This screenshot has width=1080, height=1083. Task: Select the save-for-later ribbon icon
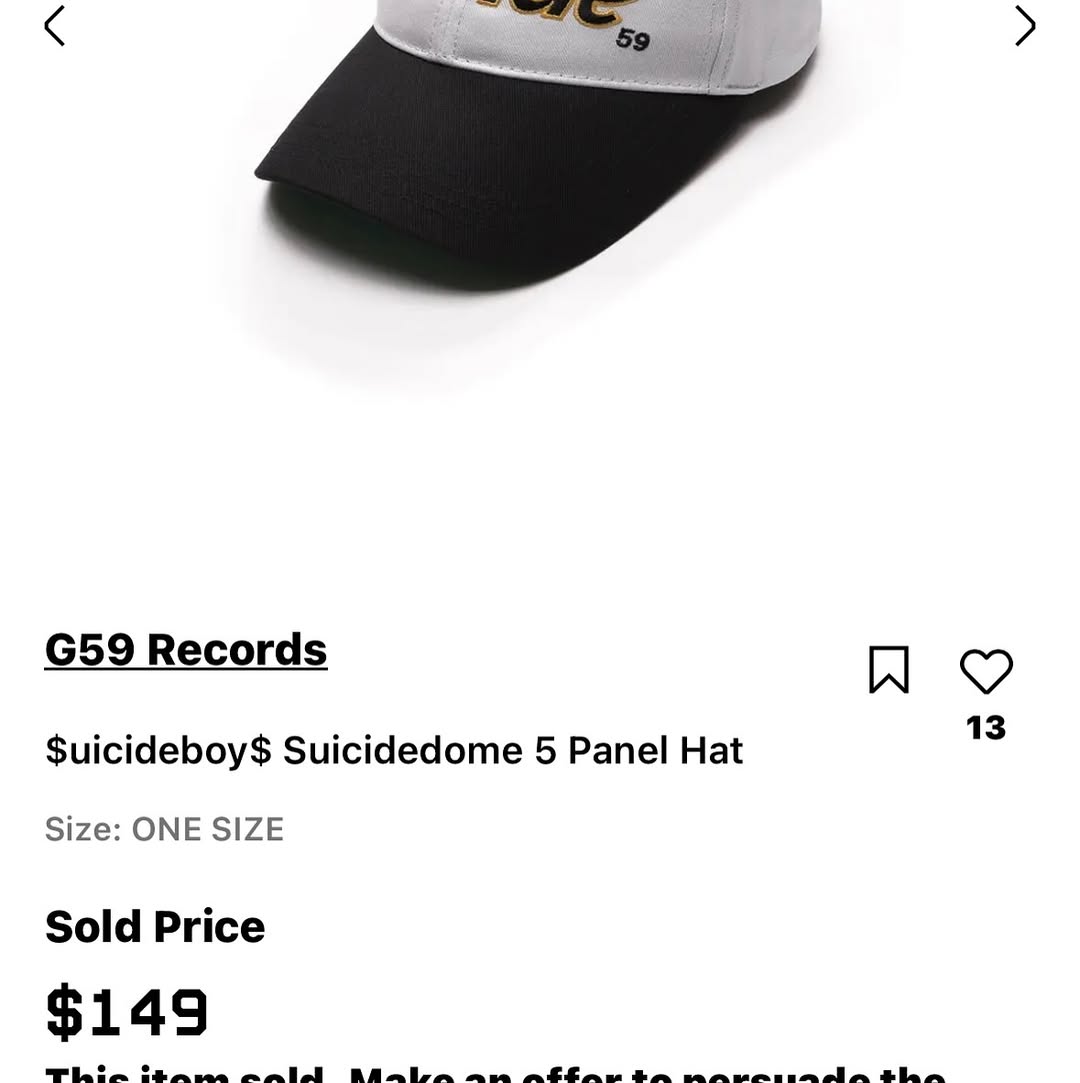(x=889, y=671)
